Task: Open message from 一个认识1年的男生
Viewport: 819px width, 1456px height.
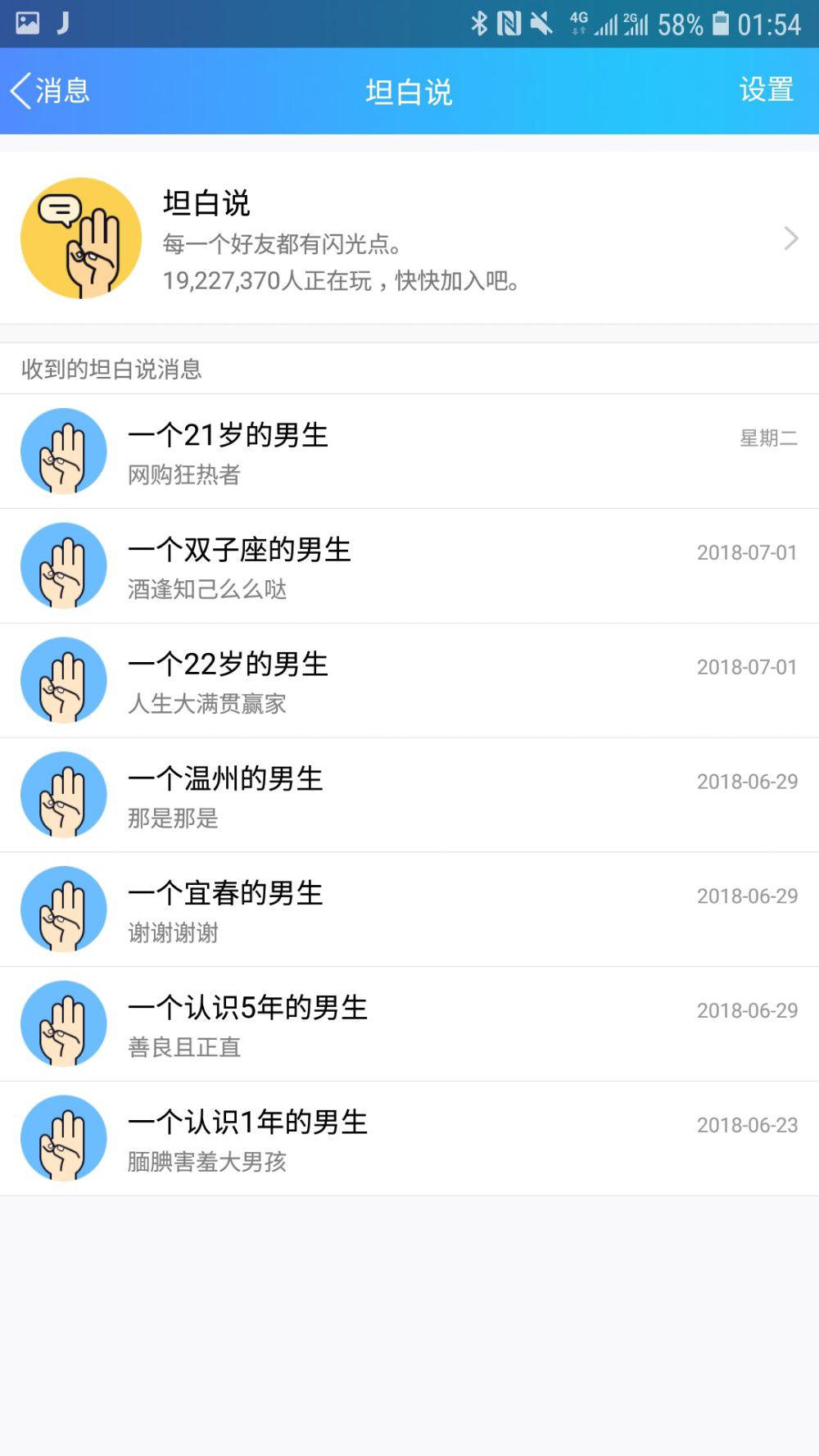Action: pyautogui.click(x=409, y=1139)
